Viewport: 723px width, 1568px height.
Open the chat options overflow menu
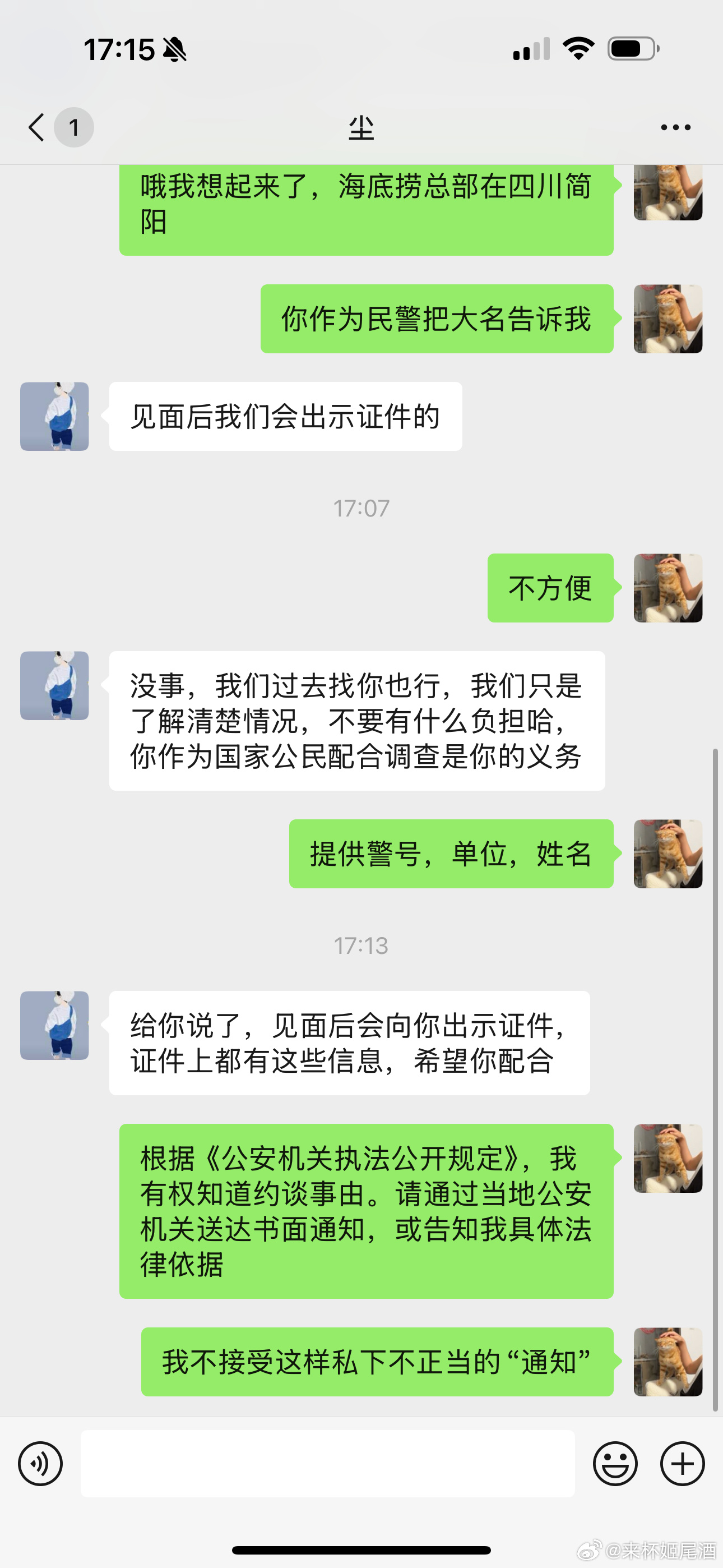tap(675, 127)
